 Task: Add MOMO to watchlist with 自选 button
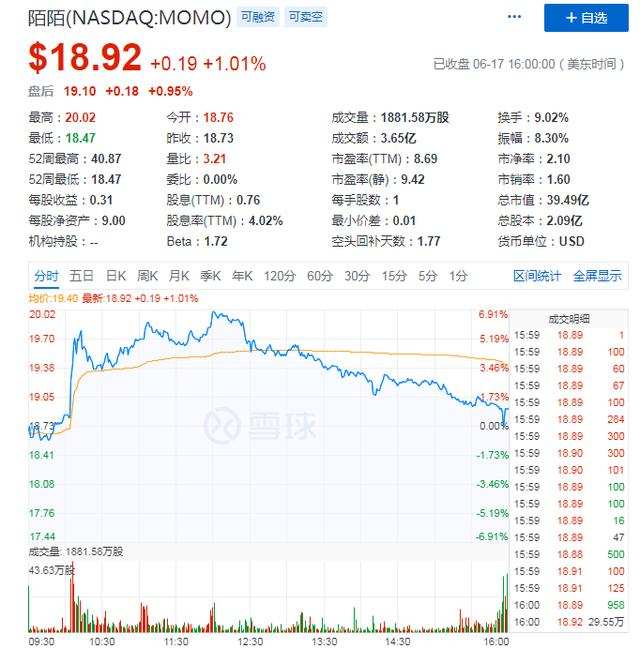(585, 17)
